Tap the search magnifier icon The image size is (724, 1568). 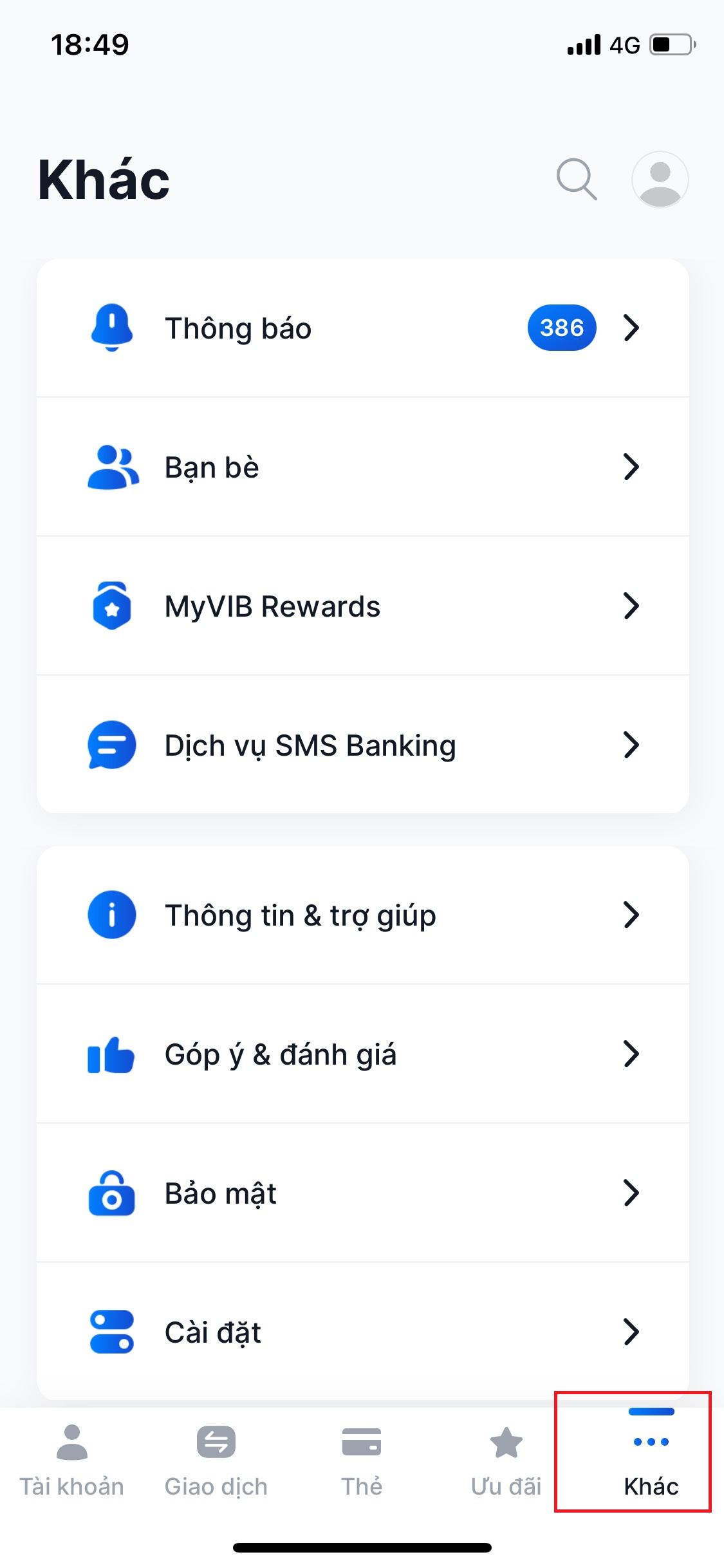point(577,180)
